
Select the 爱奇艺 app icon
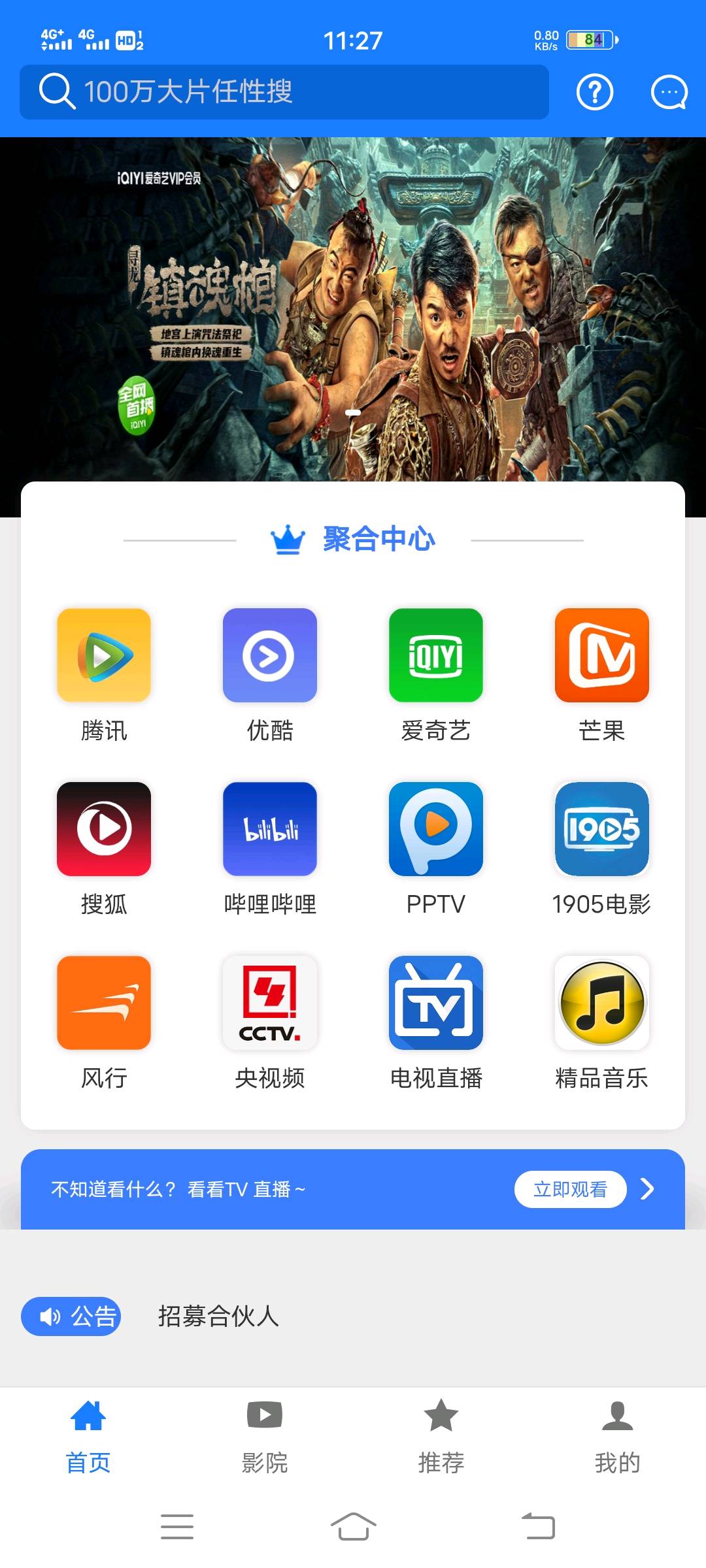click(436, 655)
